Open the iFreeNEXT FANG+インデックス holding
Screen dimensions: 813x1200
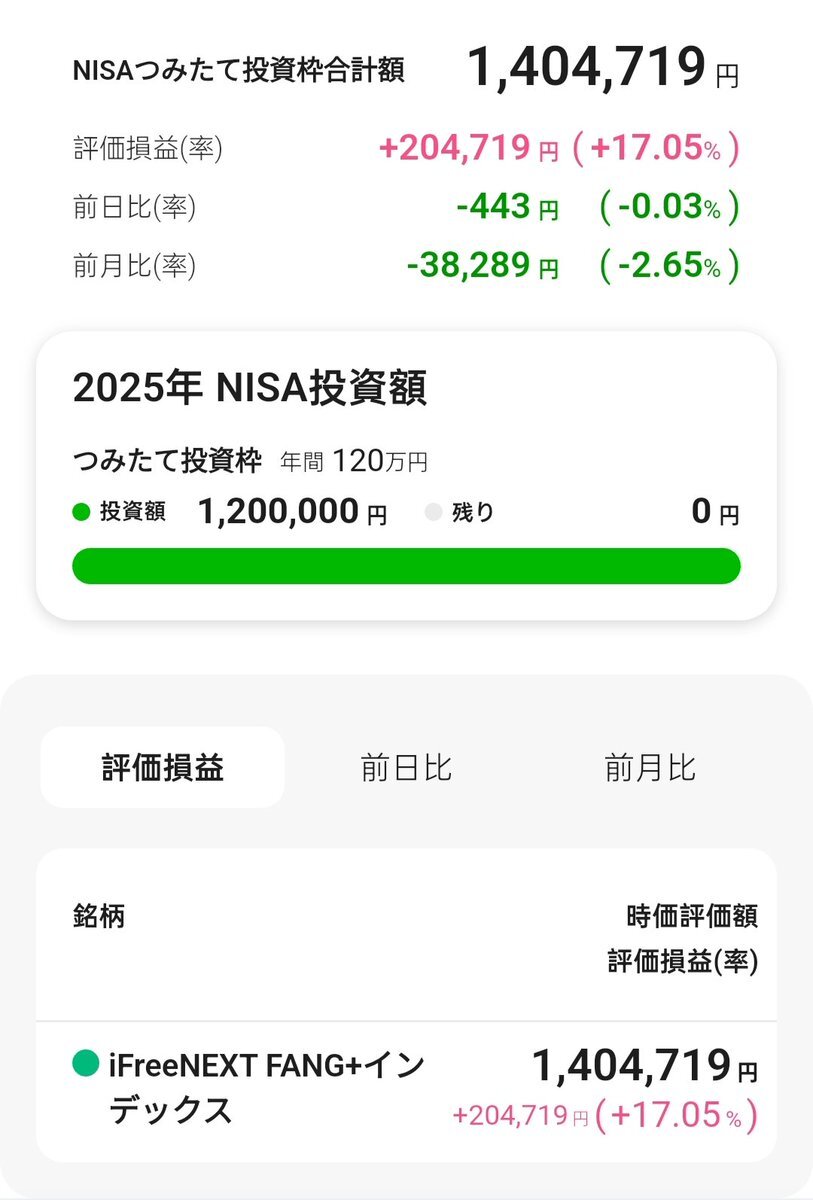[x=266, y=1088]
